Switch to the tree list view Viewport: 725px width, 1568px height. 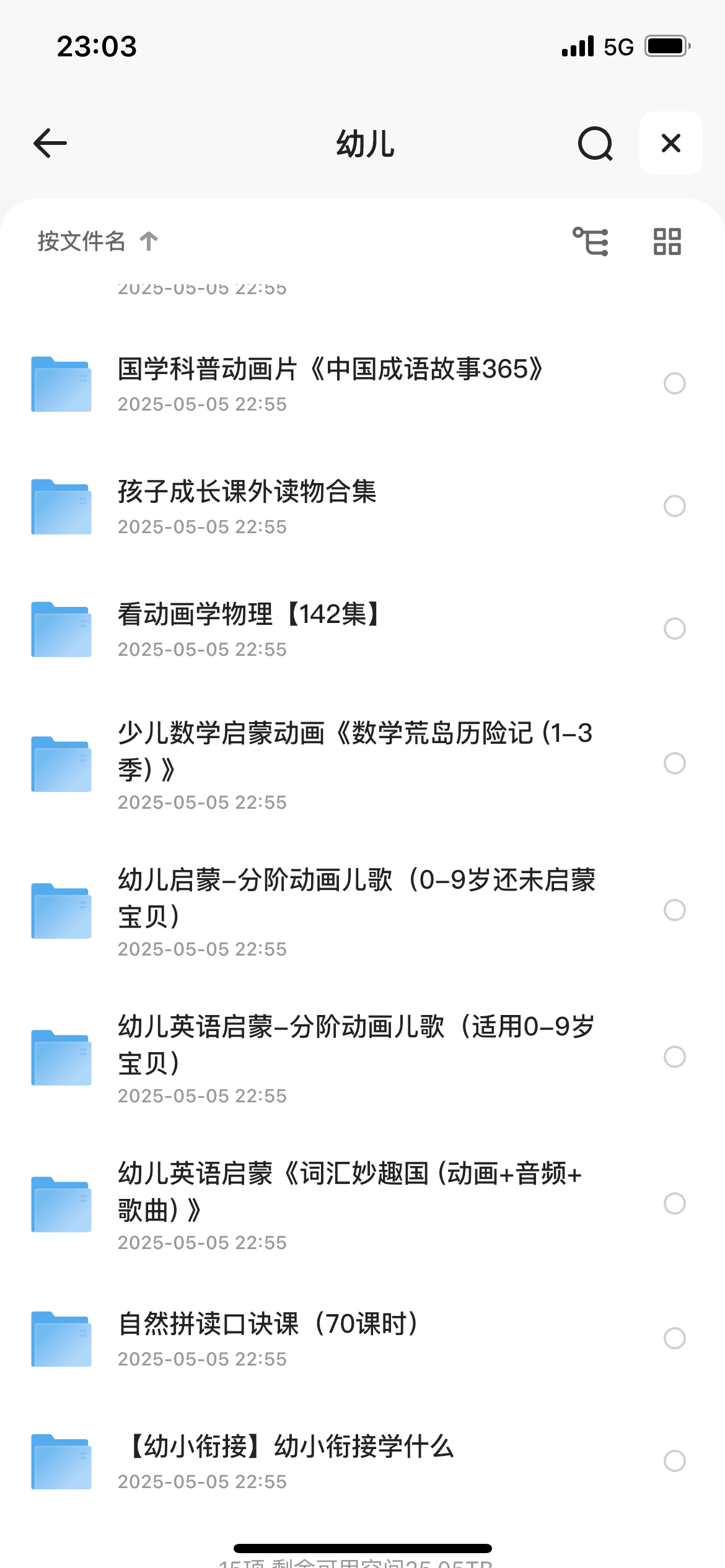point(590,241)
